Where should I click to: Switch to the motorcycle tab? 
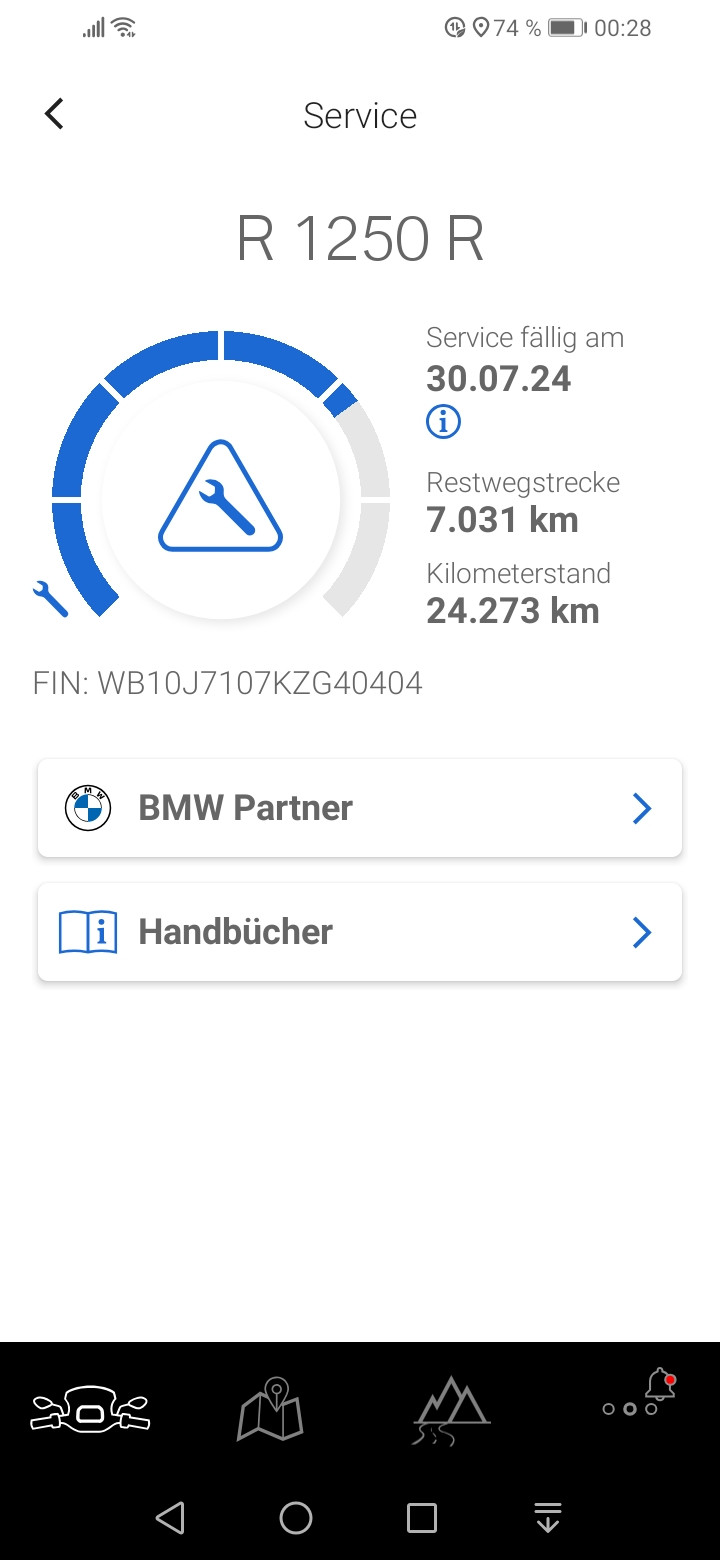[x=90, y=1409]
